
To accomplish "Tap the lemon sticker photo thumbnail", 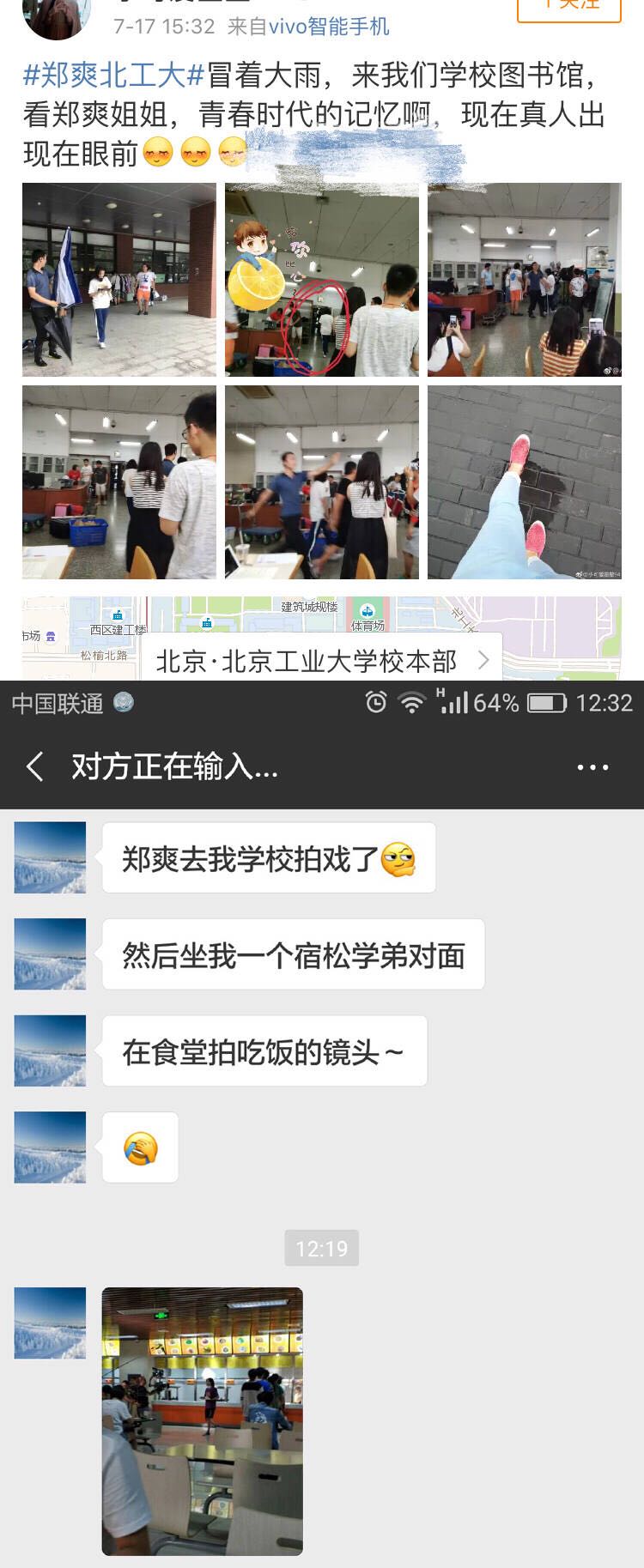I will (322, 279).
